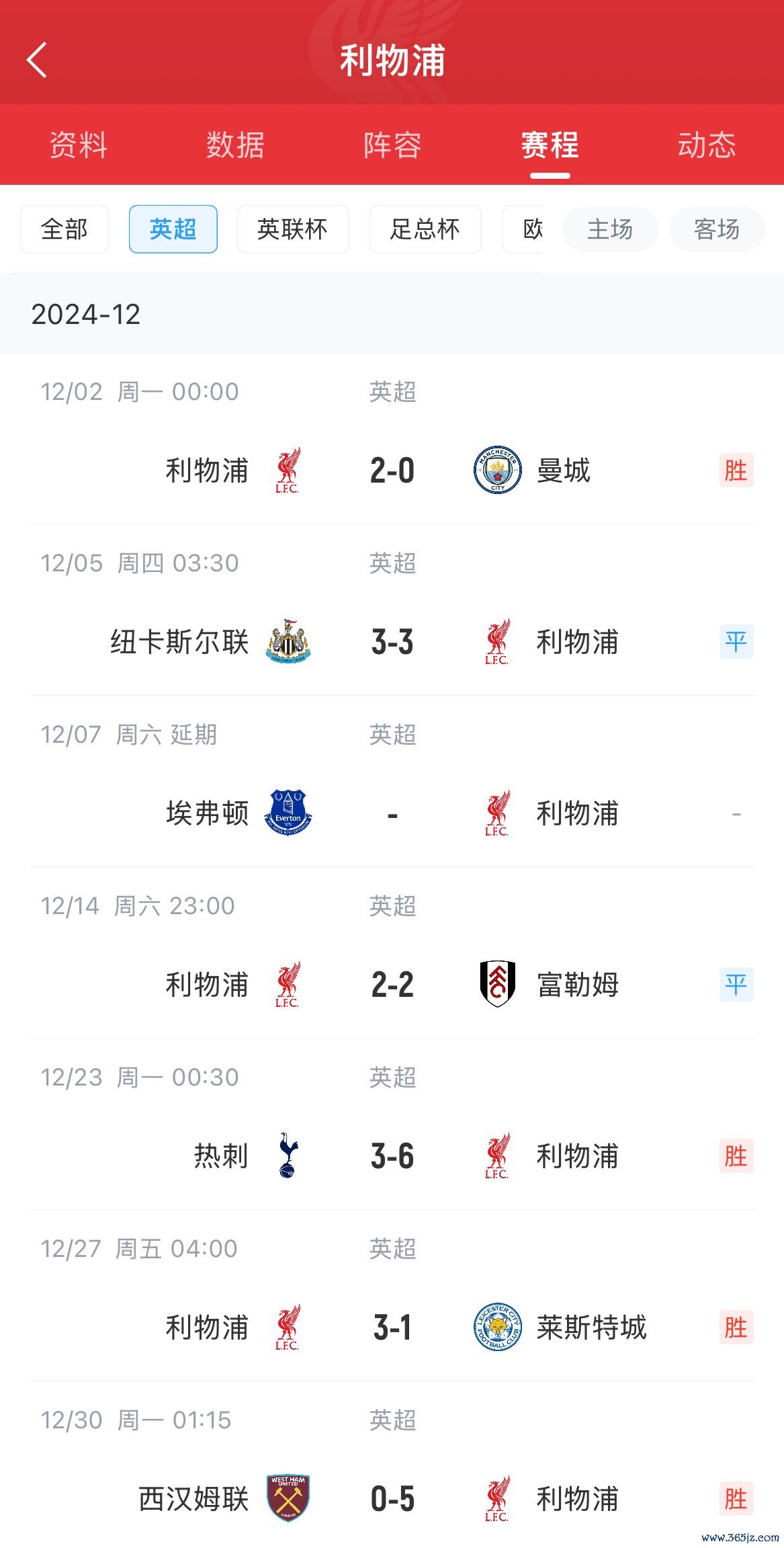This screenshot has width=784, height=1548.
Task: Show only 主场 matches
Action: click(x=610, y=229)
